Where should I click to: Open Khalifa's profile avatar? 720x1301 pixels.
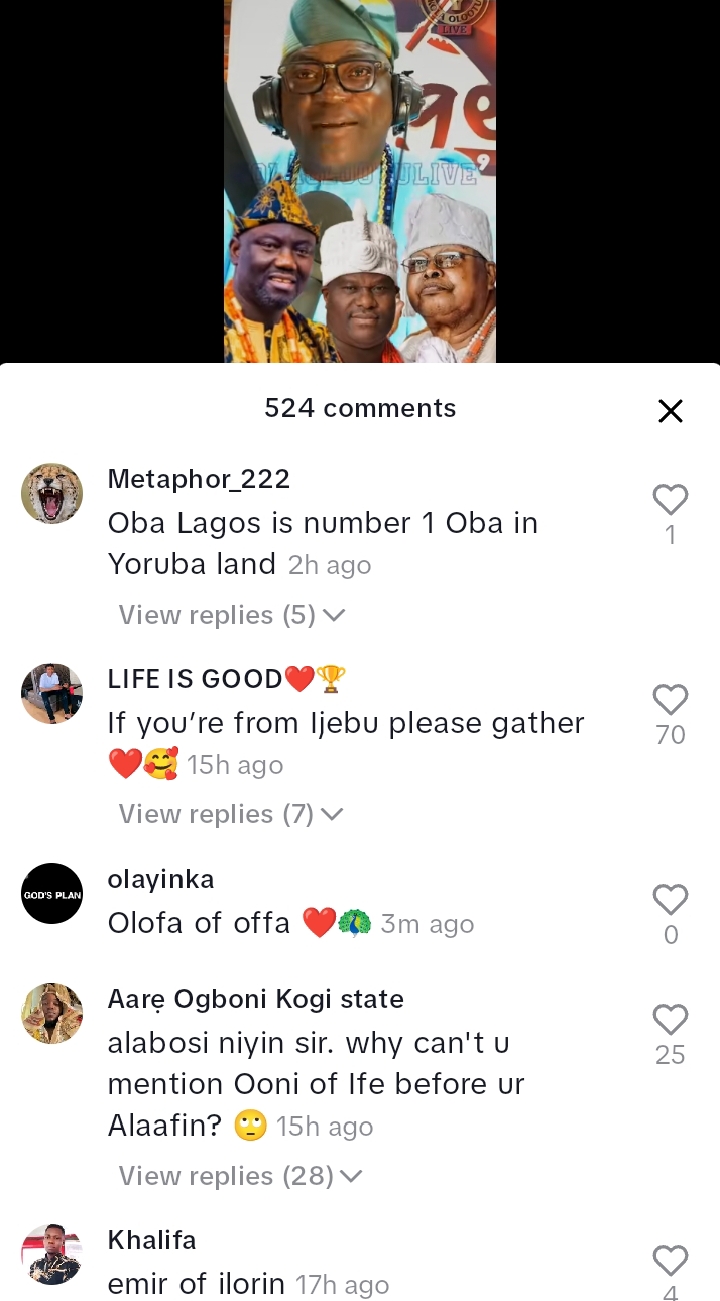tap(52, 1254)
